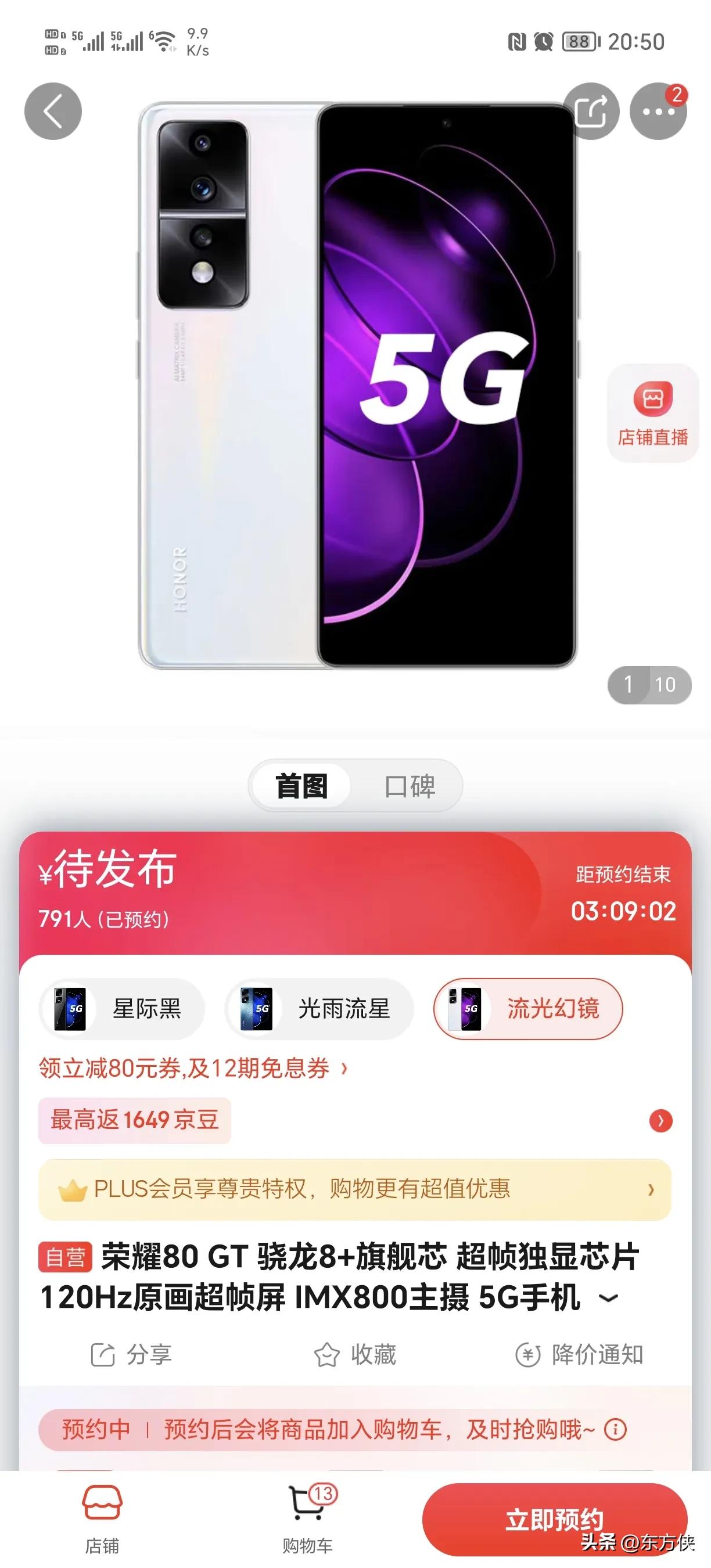Share this product via the top-right share icon
The height and width of the screenshot is (1568, 711).
point(591,112)
